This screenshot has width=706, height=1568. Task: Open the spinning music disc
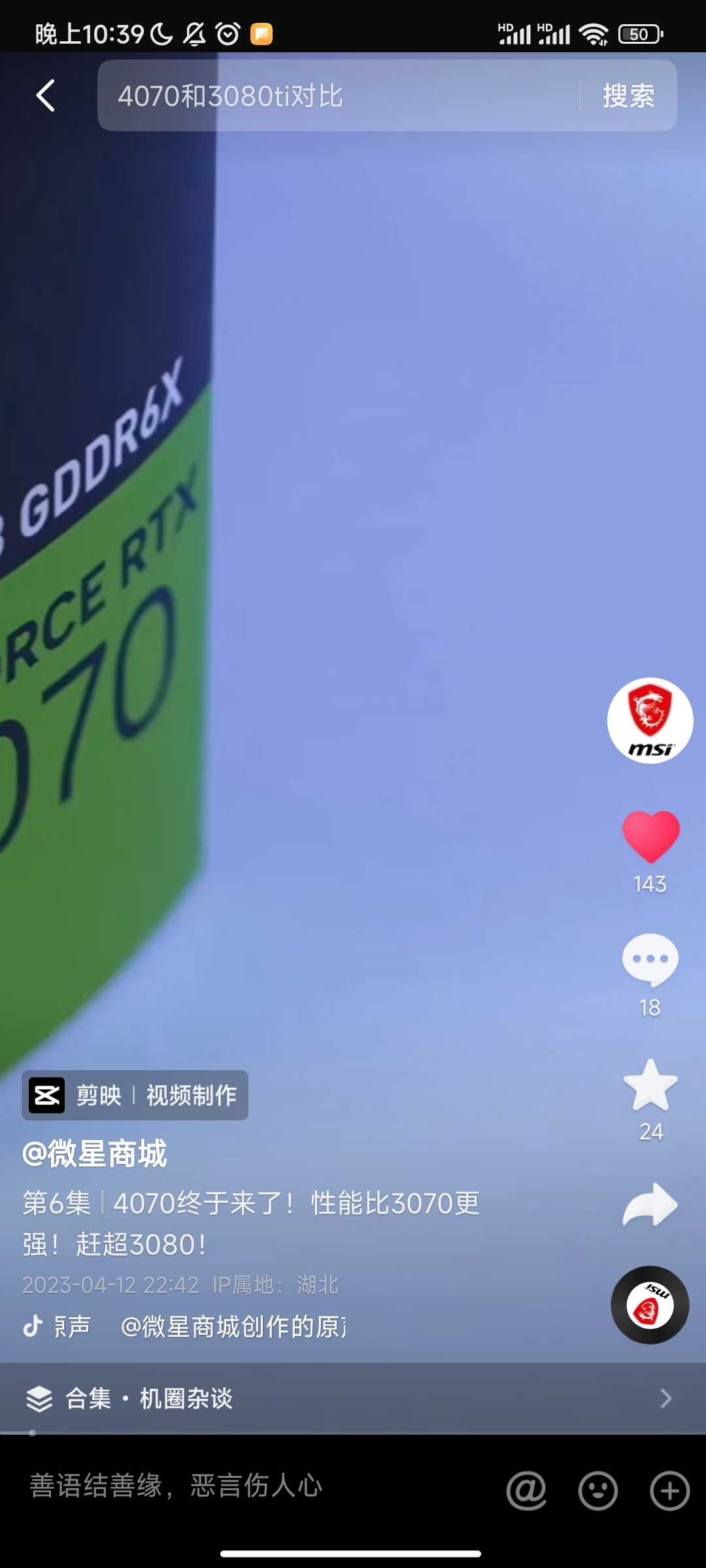pyautogui.click(x=650, y=1305)
